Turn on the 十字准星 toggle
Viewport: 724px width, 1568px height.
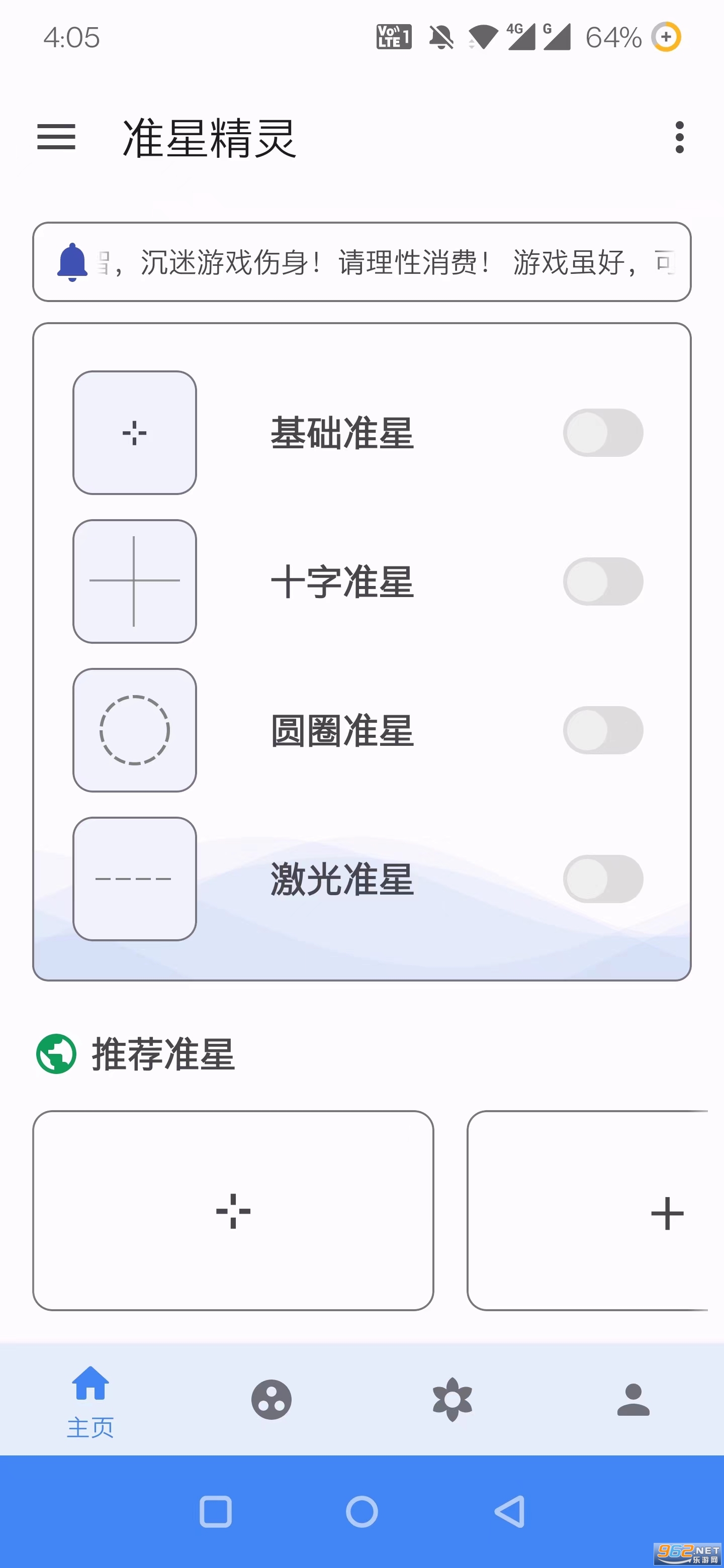point(602,581)
